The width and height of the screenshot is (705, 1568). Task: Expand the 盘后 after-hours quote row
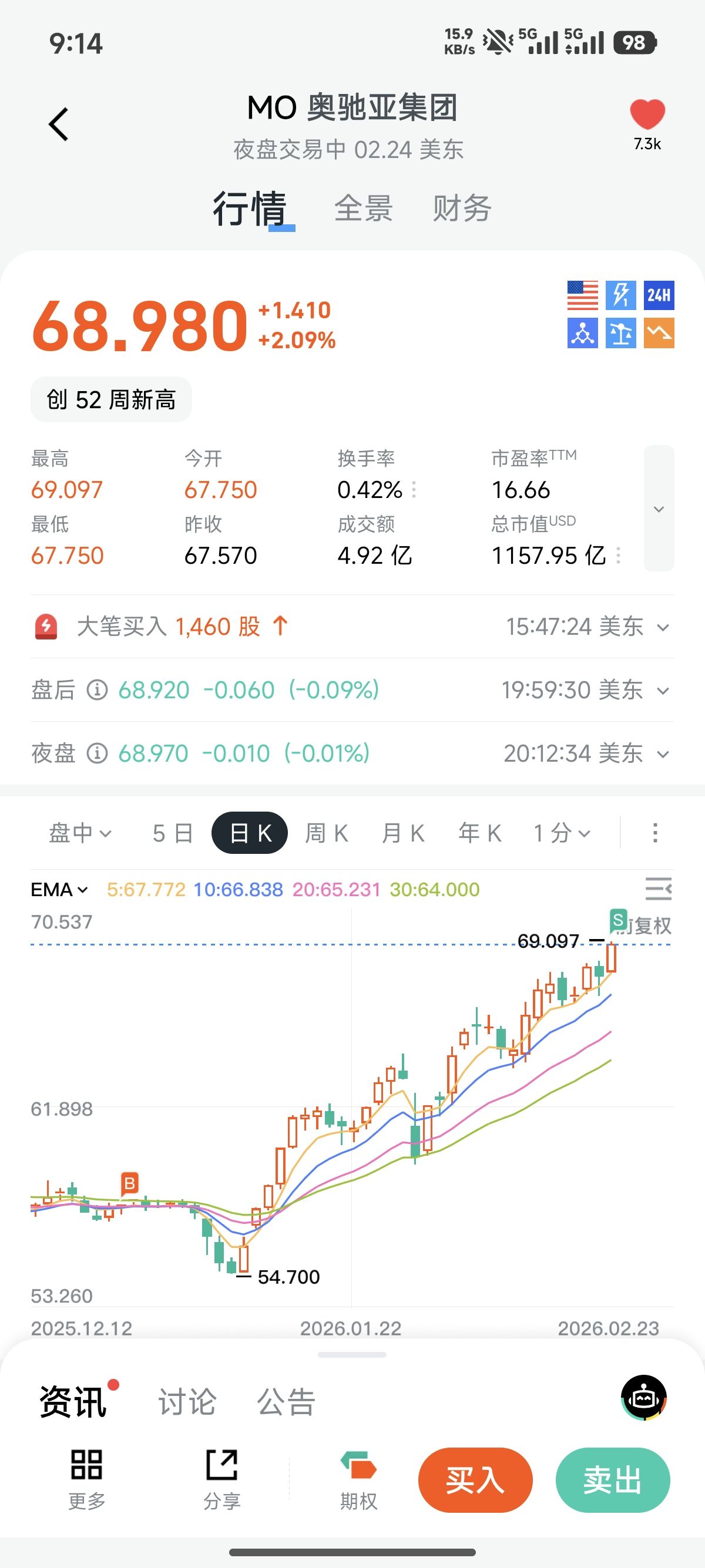(x=663, y=691)
